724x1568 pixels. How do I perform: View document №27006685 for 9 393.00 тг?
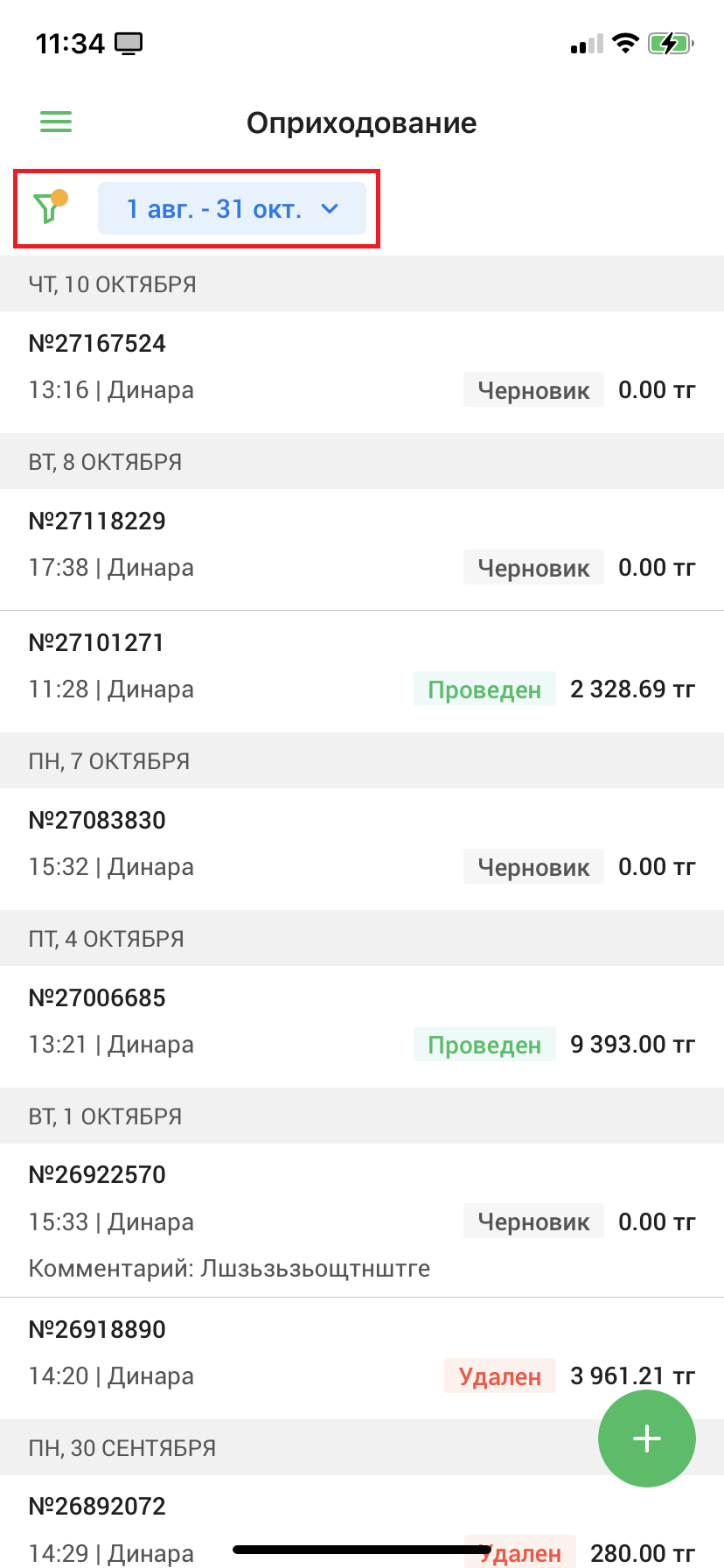361,1022
